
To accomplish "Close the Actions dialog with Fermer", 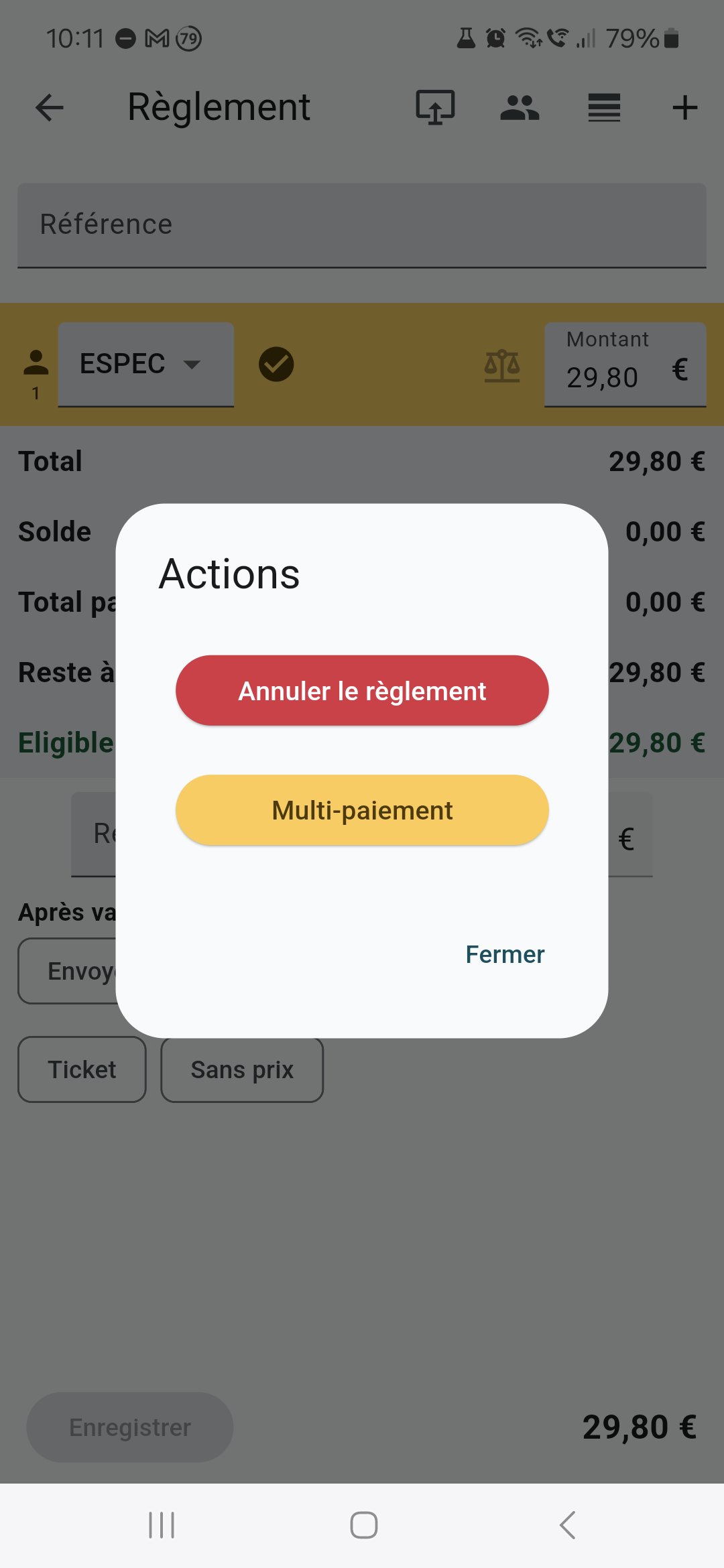I will point(505,954).
